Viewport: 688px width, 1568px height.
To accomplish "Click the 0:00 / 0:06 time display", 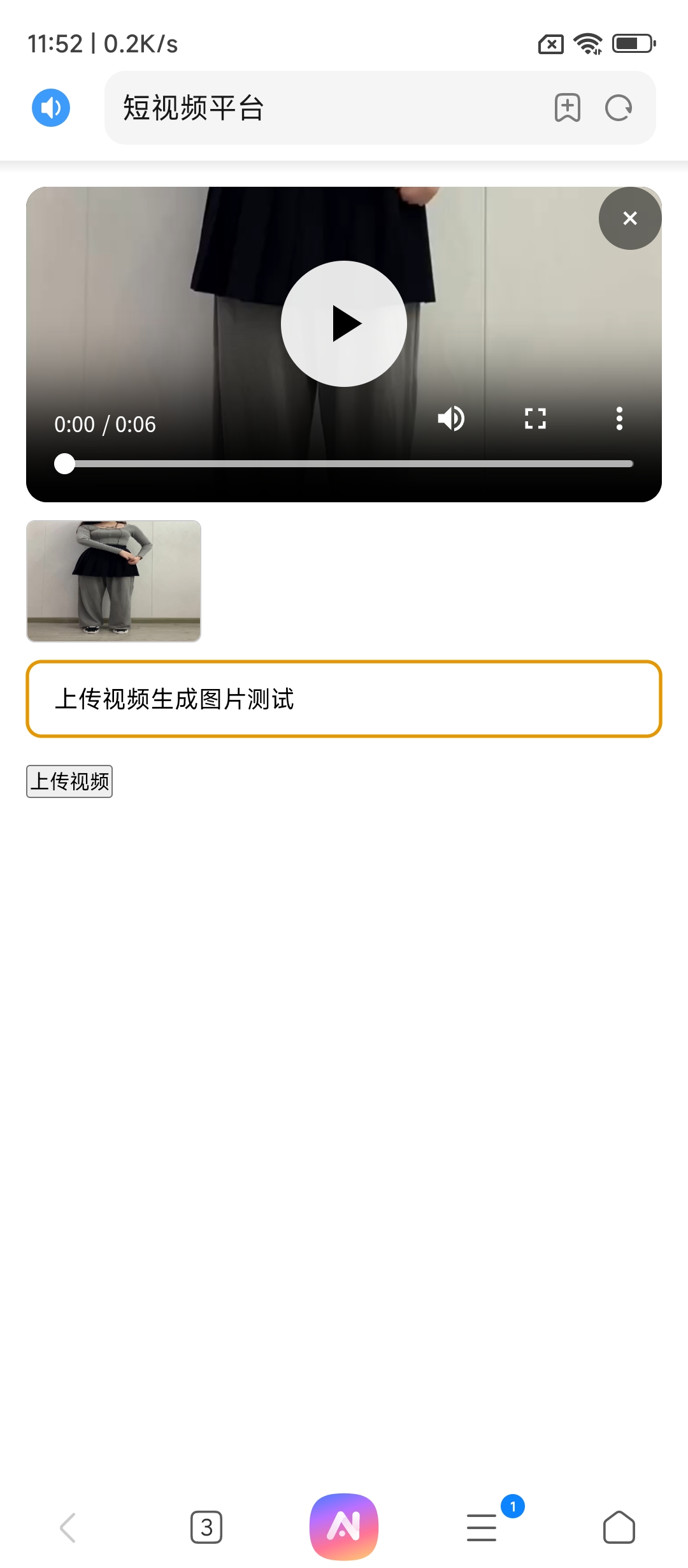I will [105, 424].
